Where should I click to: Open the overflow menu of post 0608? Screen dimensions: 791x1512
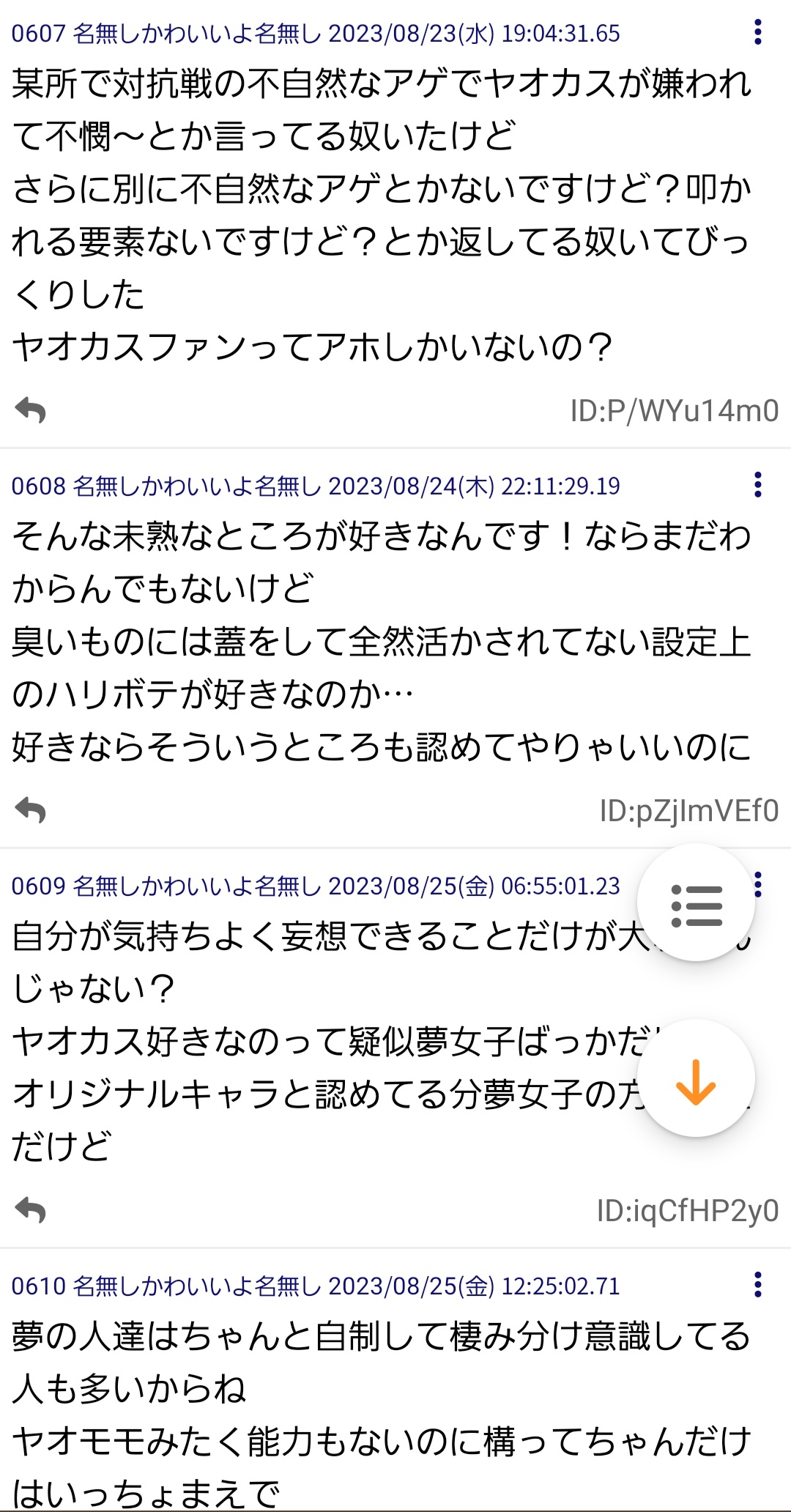click(x=757, y=484)
